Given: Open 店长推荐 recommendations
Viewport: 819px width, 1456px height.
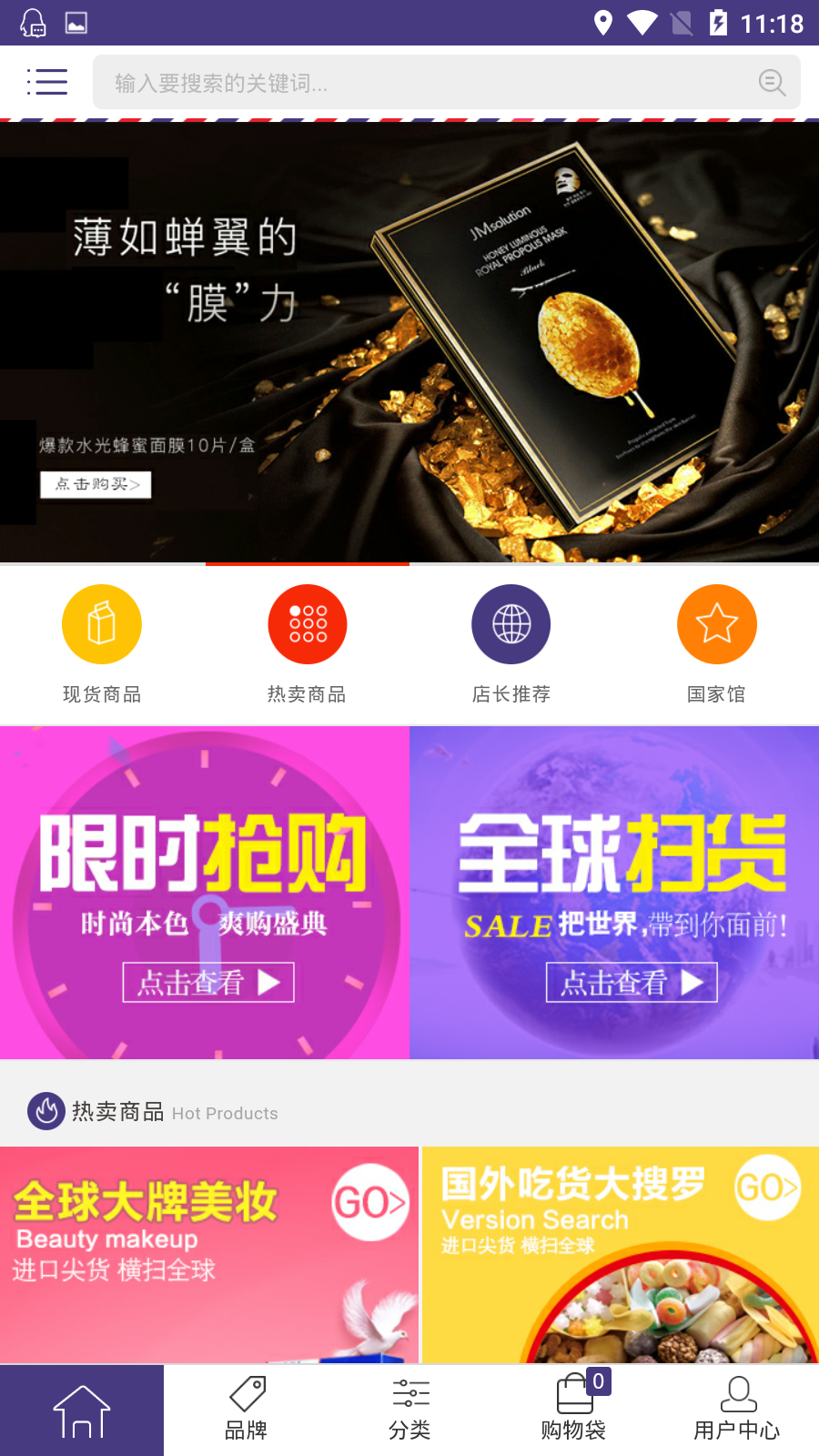Looking at the screenshot, I should pyautogui.click(x=511, y=643).
